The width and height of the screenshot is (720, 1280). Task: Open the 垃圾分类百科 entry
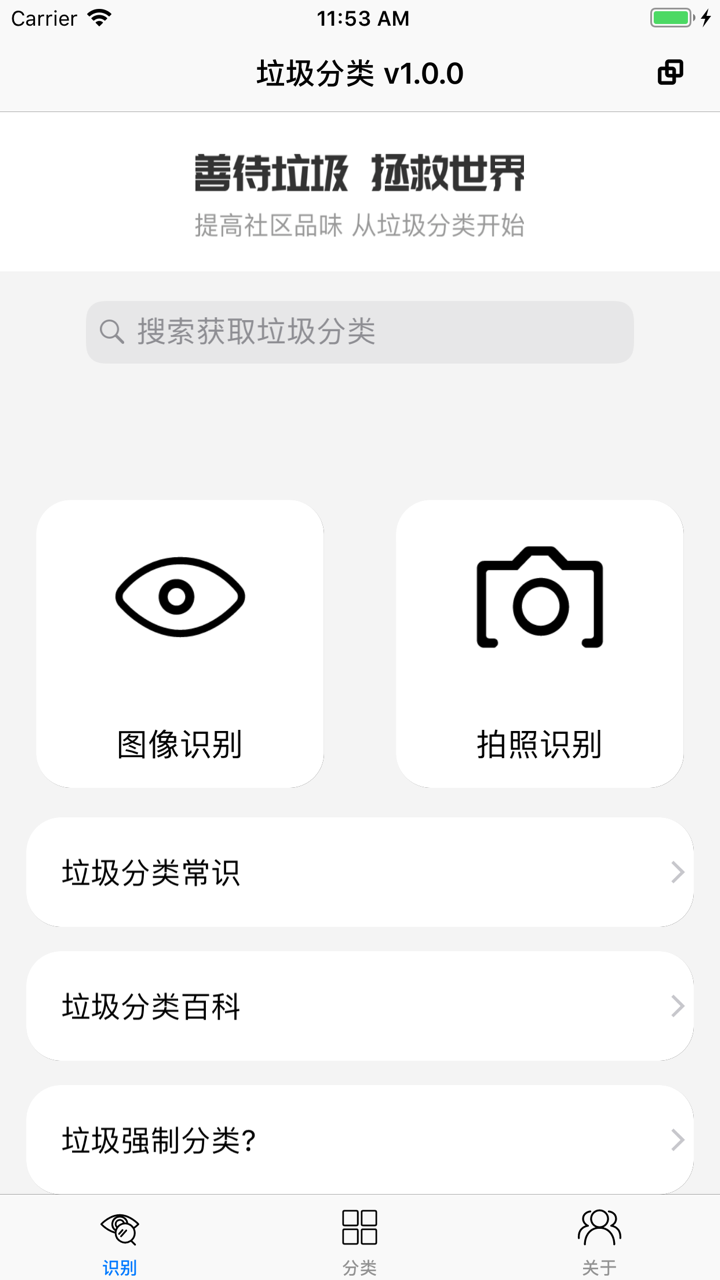tap(360, 1006)
